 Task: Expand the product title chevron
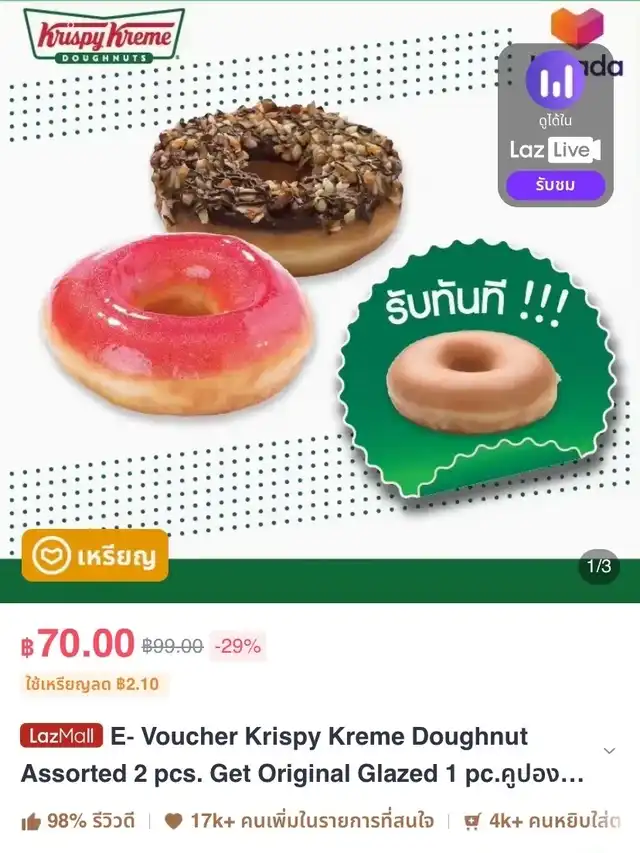609,750
